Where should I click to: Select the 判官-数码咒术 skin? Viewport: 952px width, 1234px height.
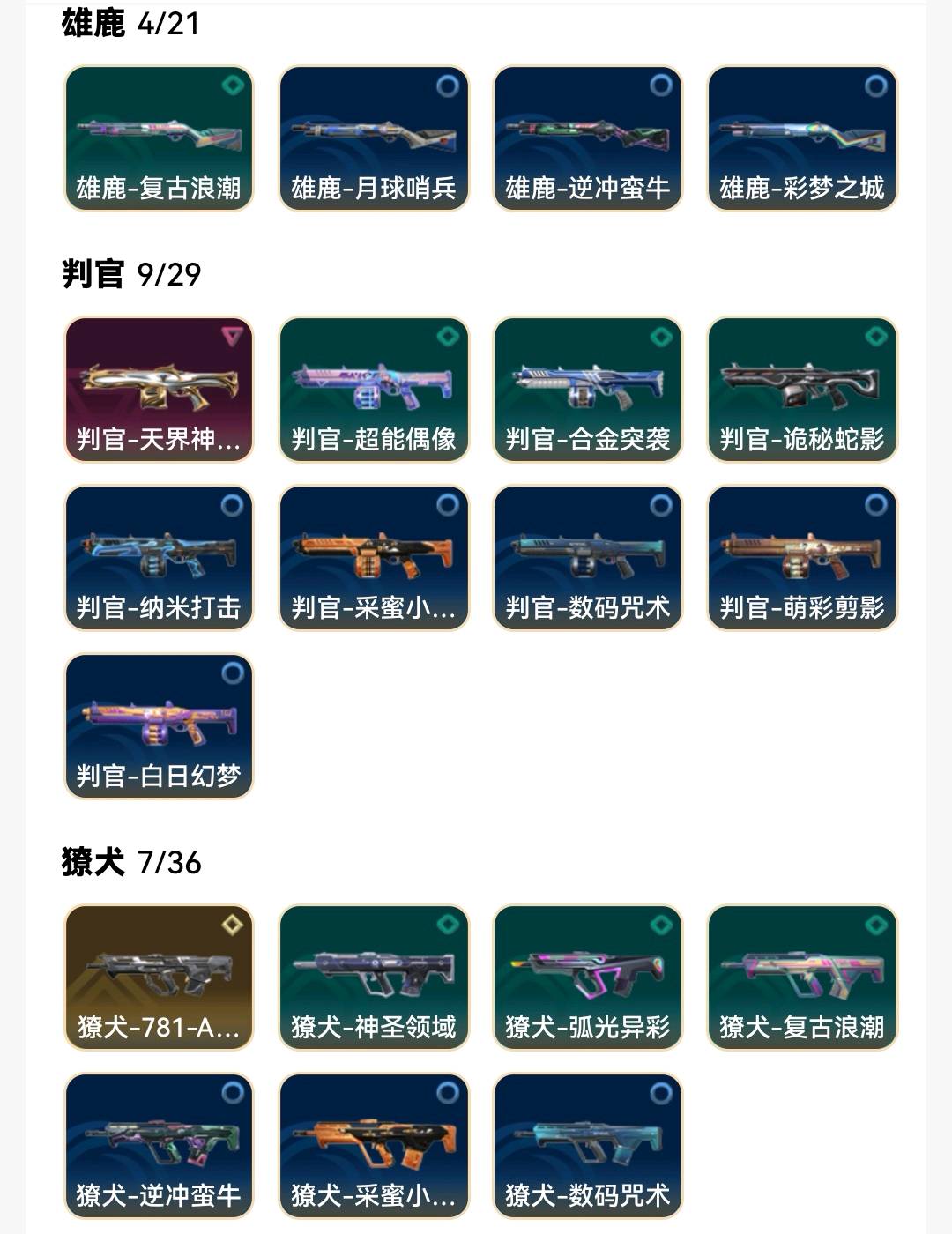588,558
